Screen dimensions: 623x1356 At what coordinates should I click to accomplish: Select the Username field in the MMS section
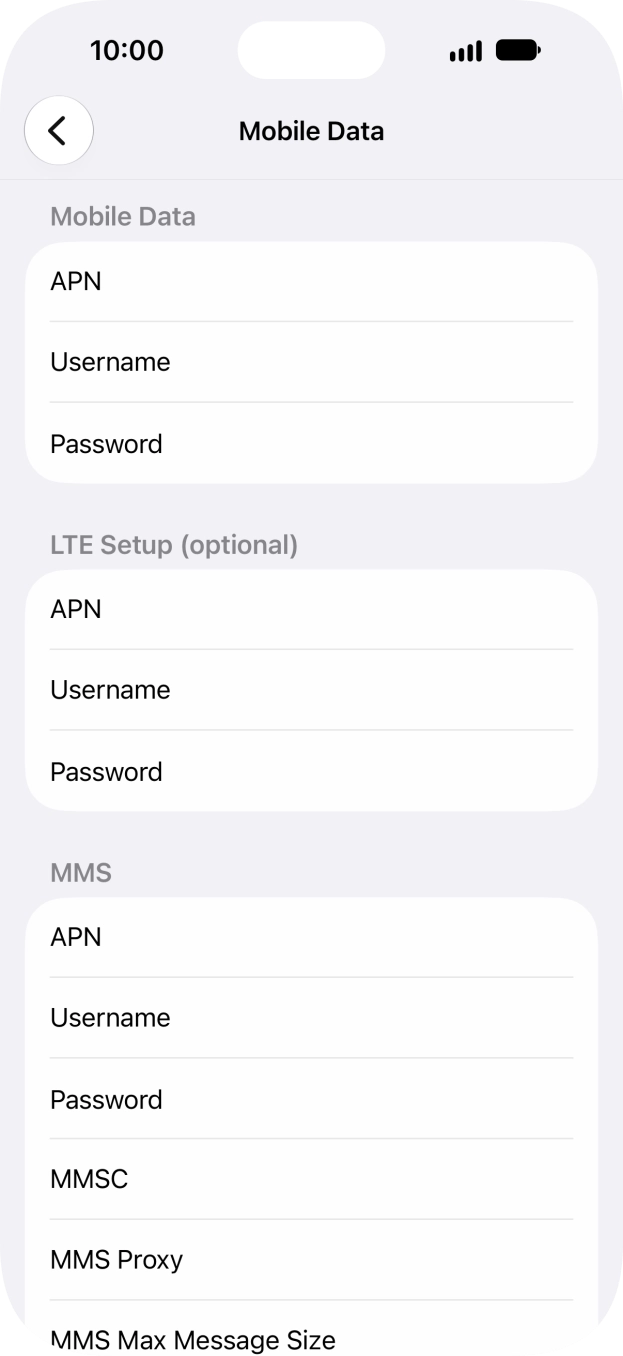coord(311,1018)
